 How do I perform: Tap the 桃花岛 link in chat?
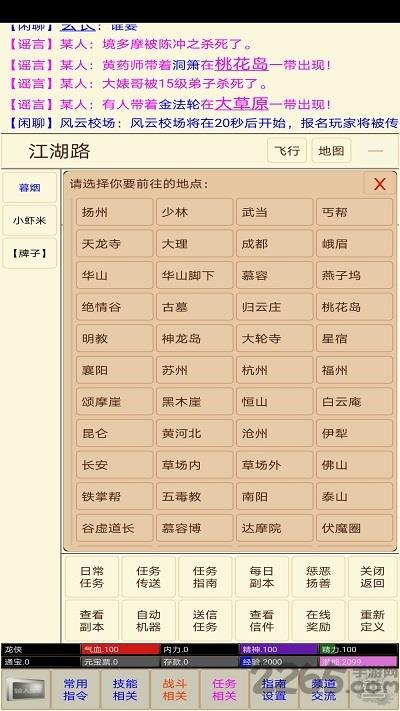click(241, 64)
